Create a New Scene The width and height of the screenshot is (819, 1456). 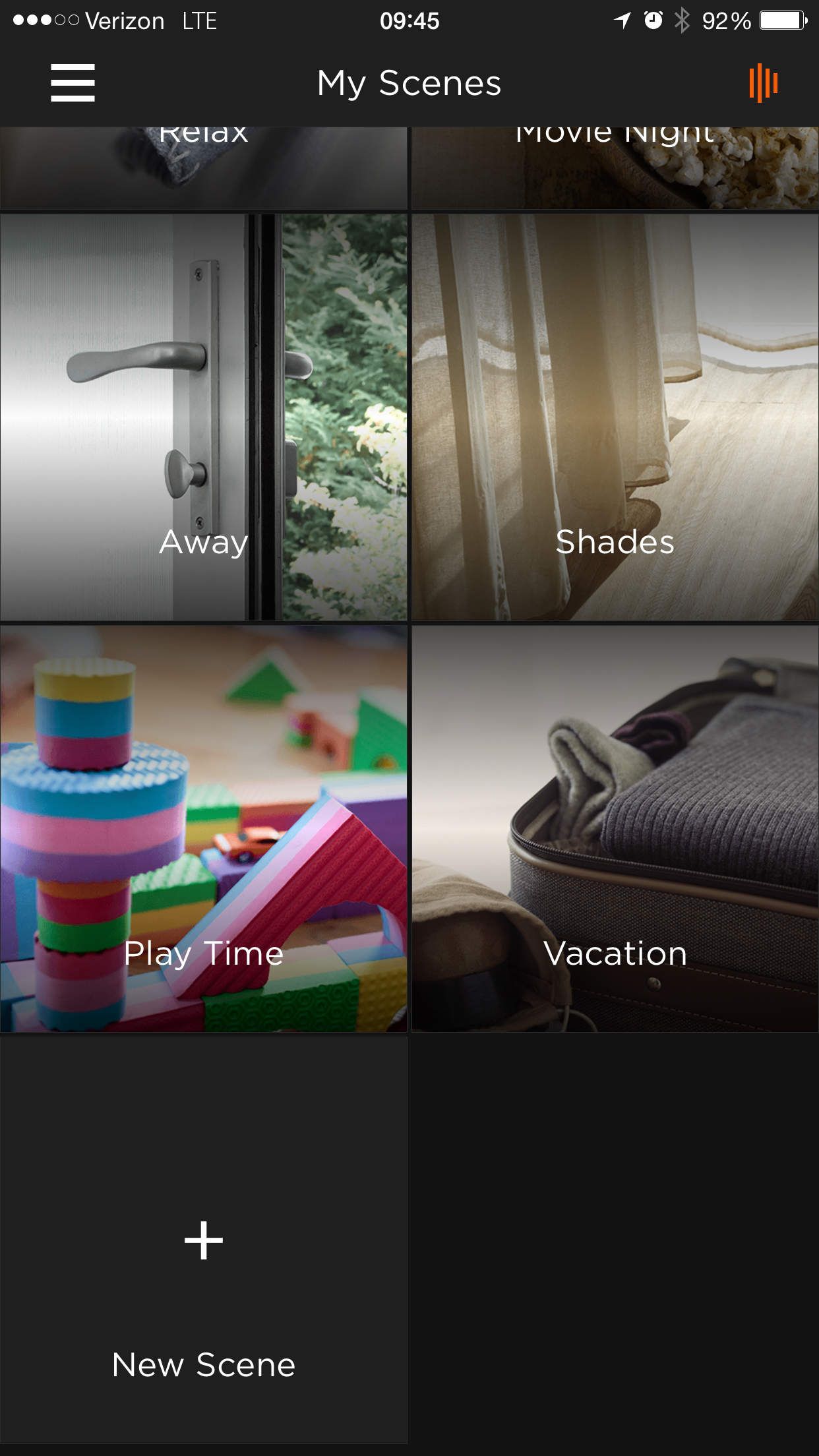click(203, 1240)
